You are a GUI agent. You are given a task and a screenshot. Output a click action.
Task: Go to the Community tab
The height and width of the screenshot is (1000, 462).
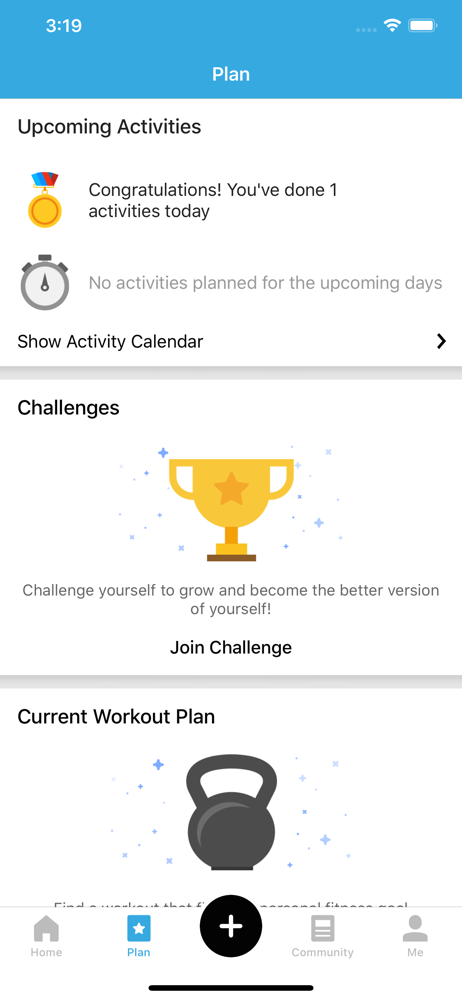point(322,936)
